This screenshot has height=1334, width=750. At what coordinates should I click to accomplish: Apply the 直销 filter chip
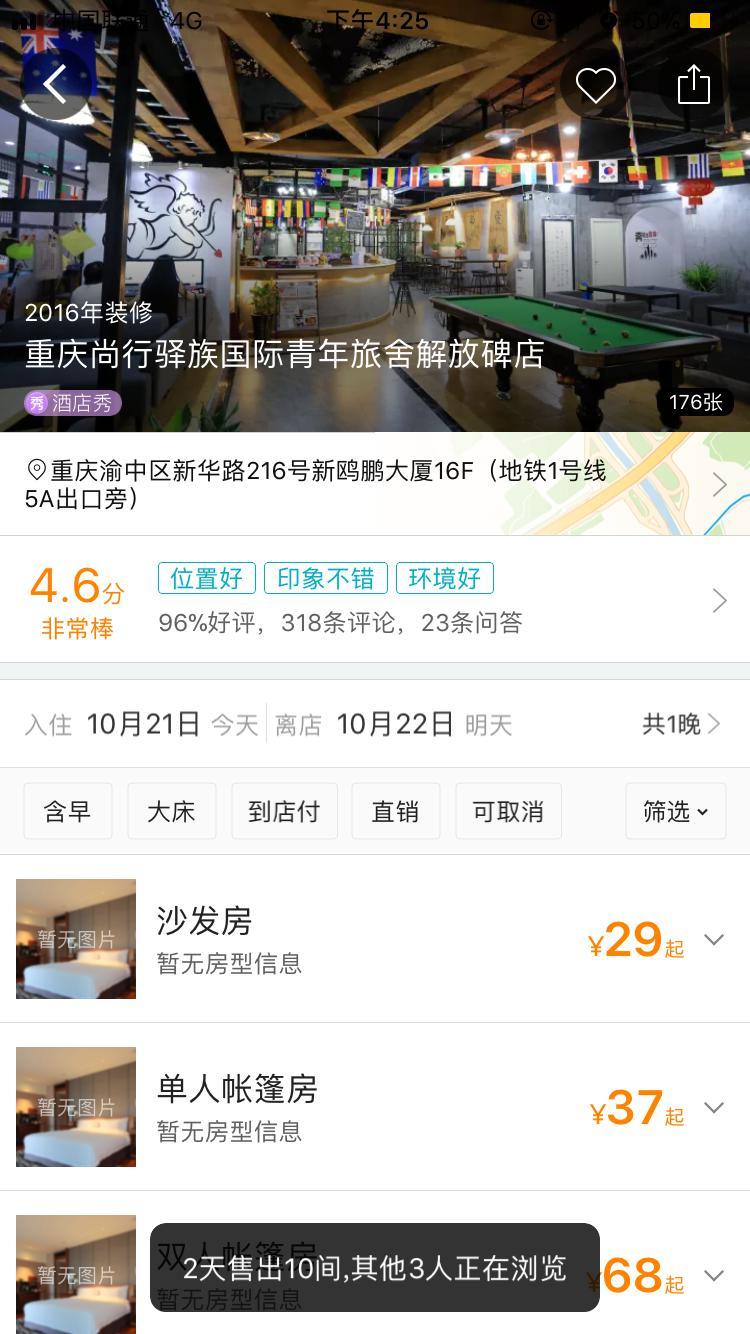click(395, 811)
